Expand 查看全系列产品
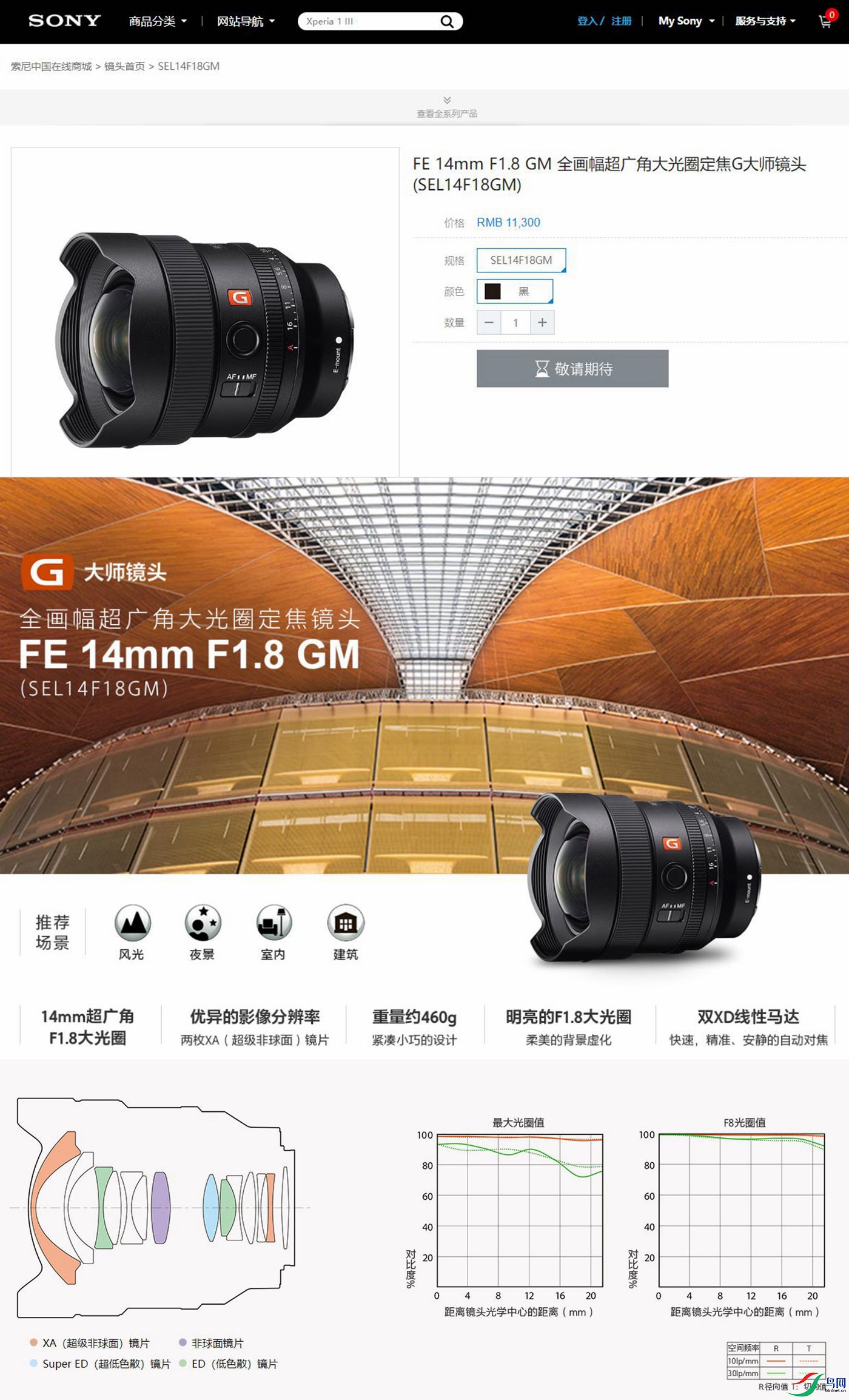This screenshot has height=1400, width=849. 447,107
